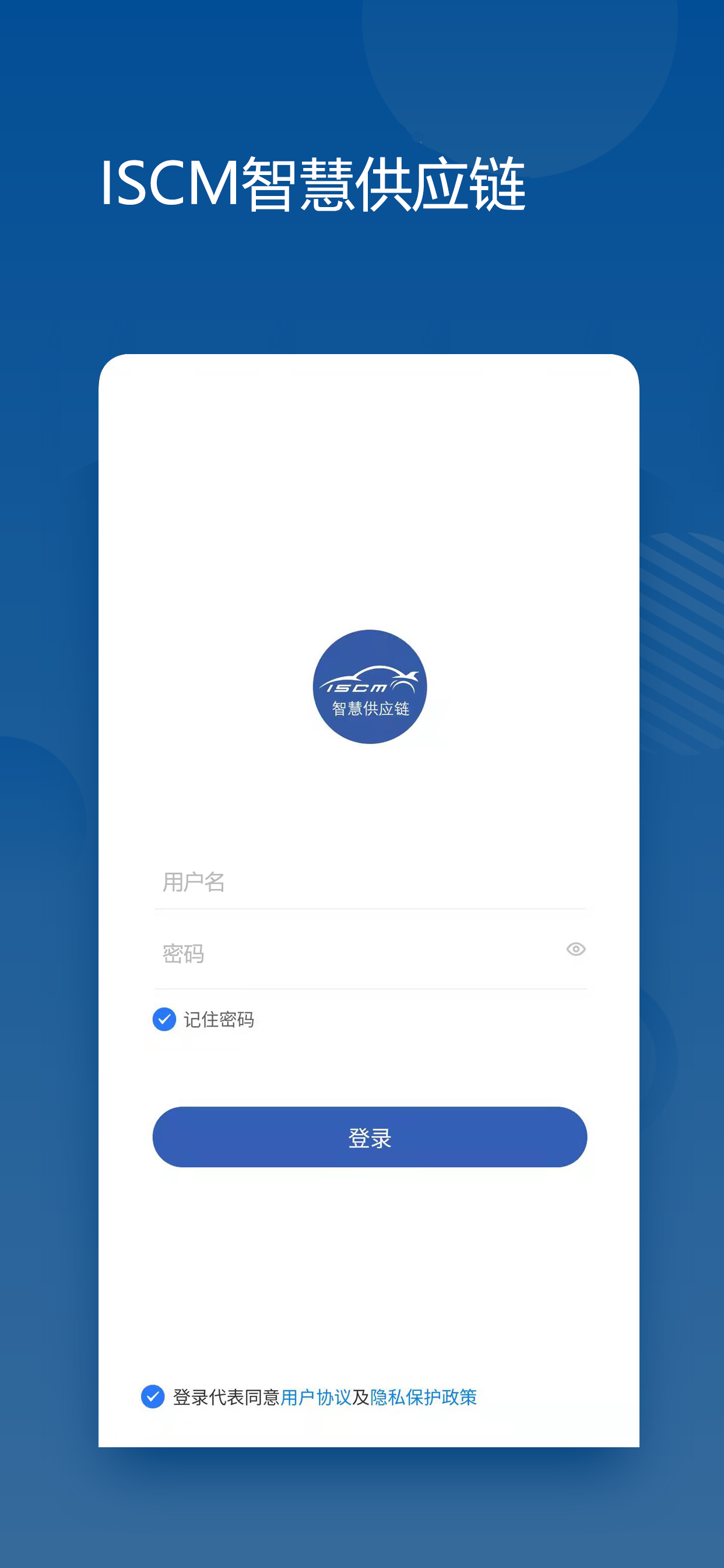This screenshot has height=1568, width=724.
Task: Uncheck the remember password checkbox
Action: (164, 1019)
